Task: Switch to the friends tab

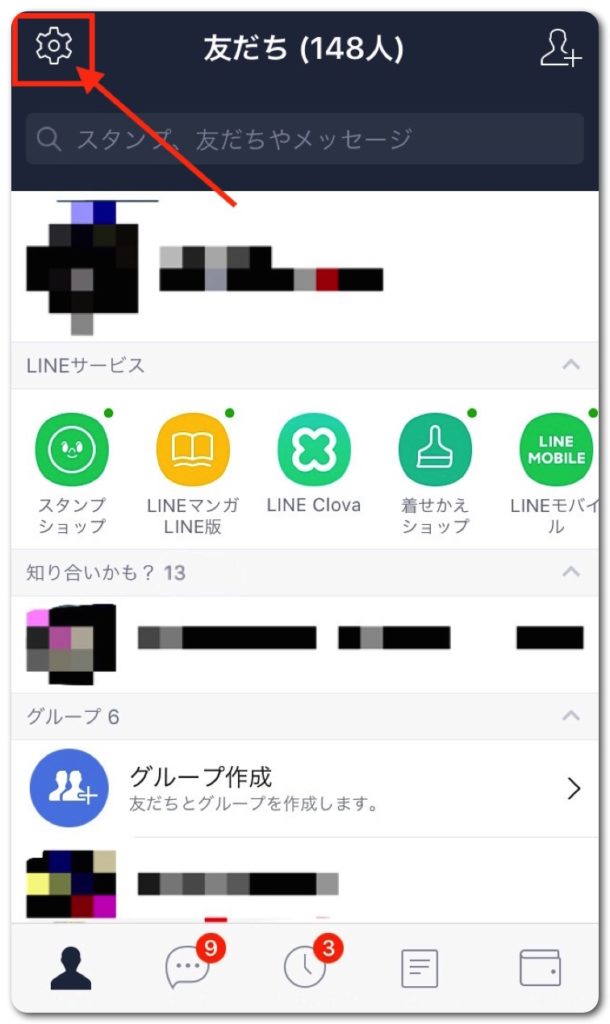Action: pyautogui.click(x=69, y=967)
